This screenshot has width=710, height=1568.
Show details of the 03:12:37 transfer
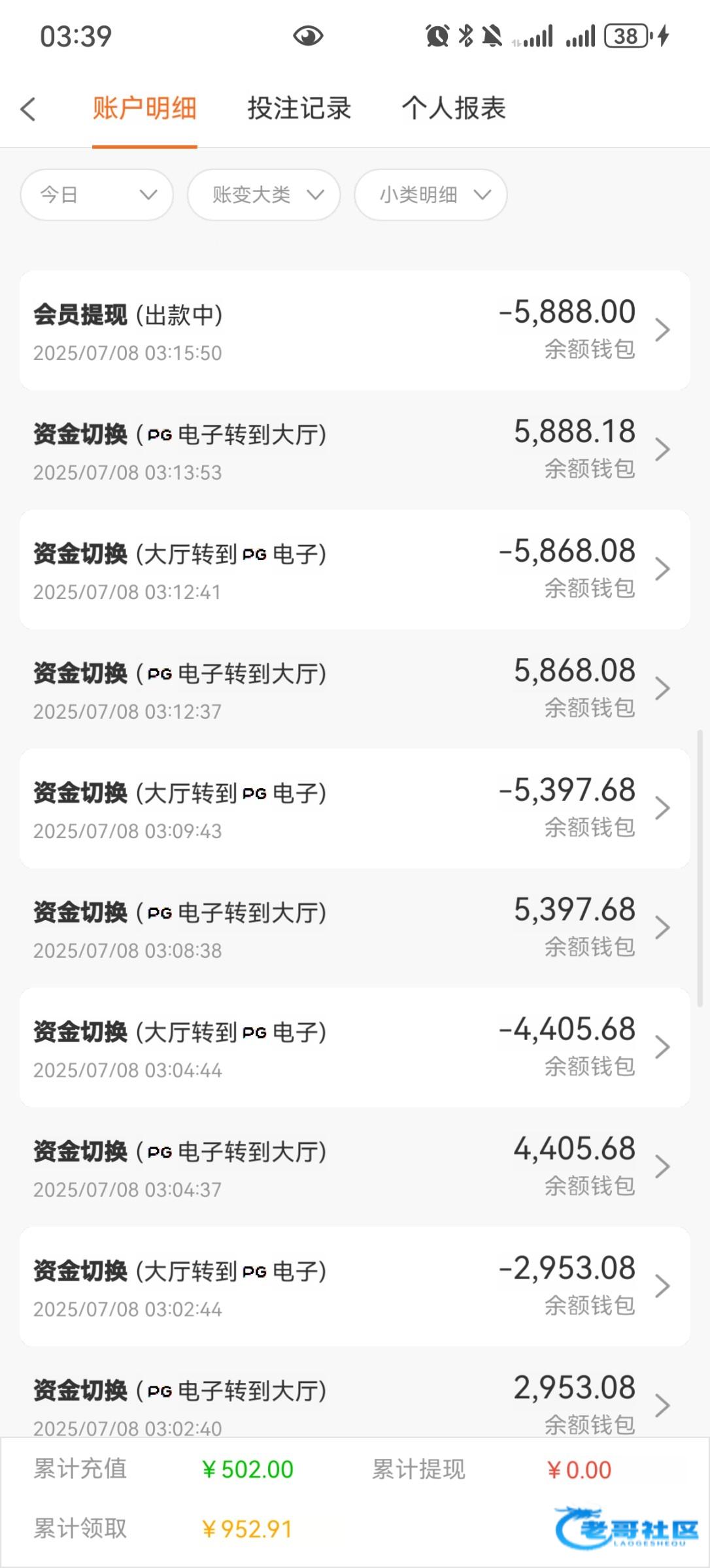pyautogui.click(x=355, y=689)
